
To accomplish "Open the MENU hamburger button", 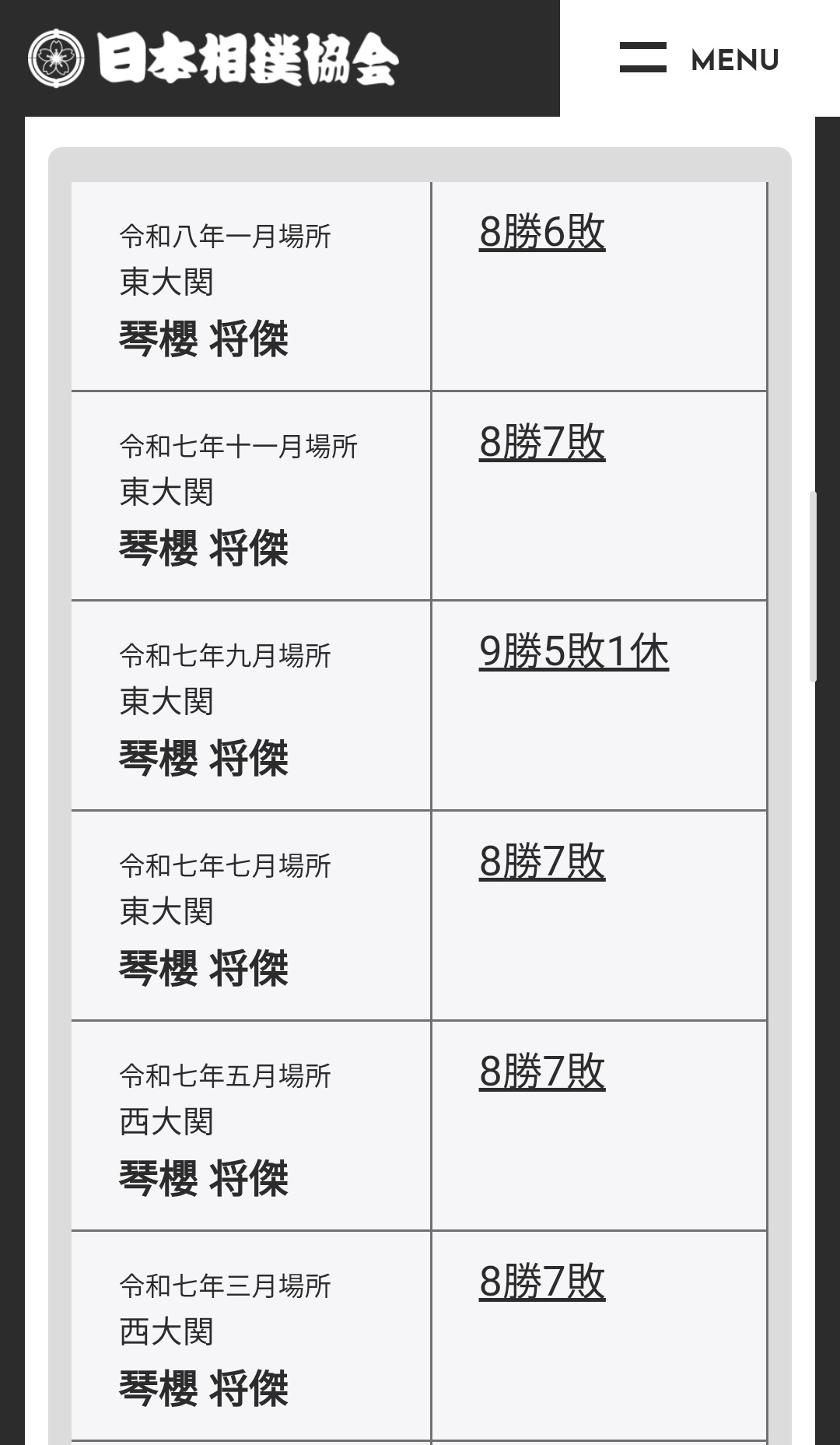I will (698, 58).
